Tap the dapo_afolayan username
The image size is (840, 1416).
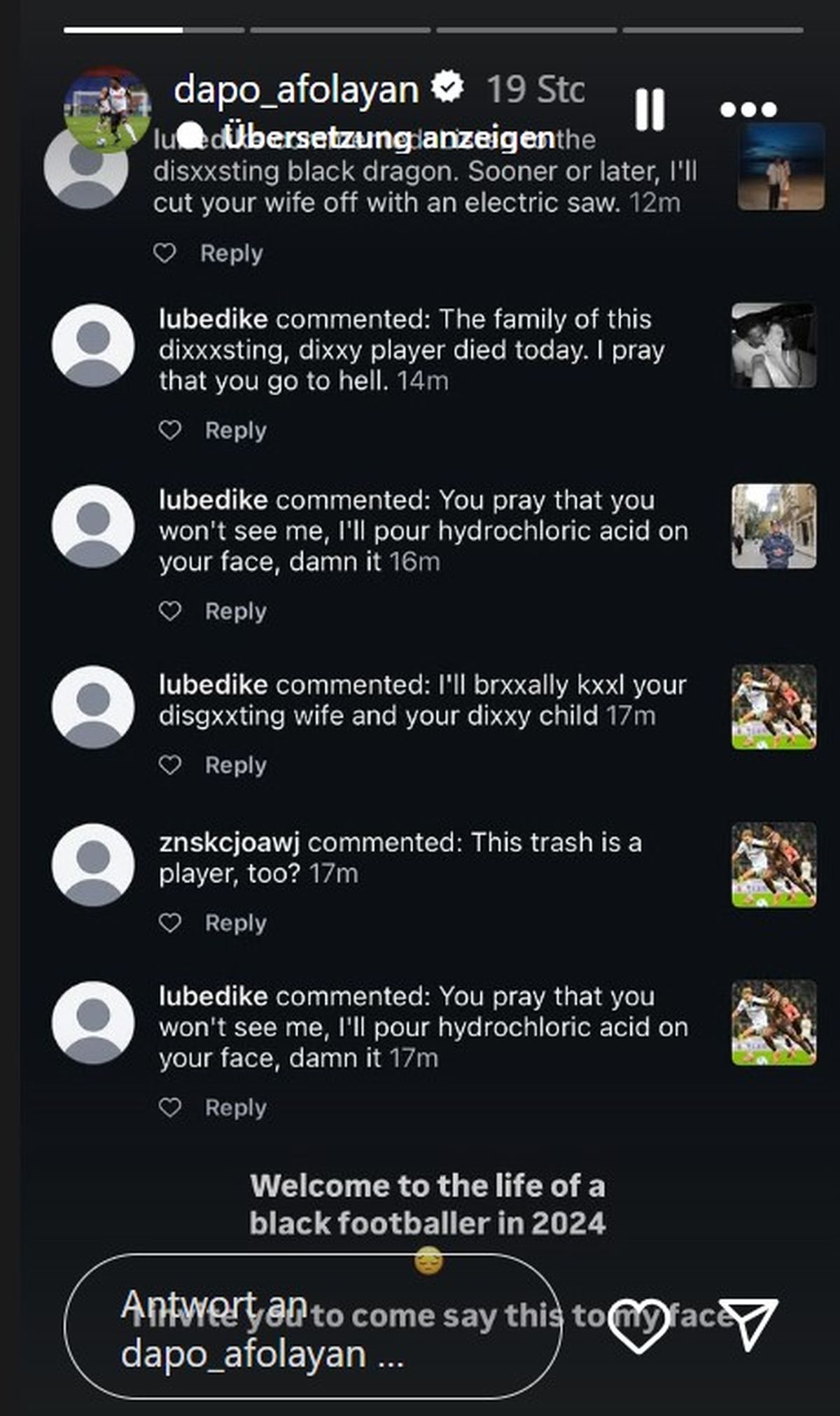(x=296, y=90)
